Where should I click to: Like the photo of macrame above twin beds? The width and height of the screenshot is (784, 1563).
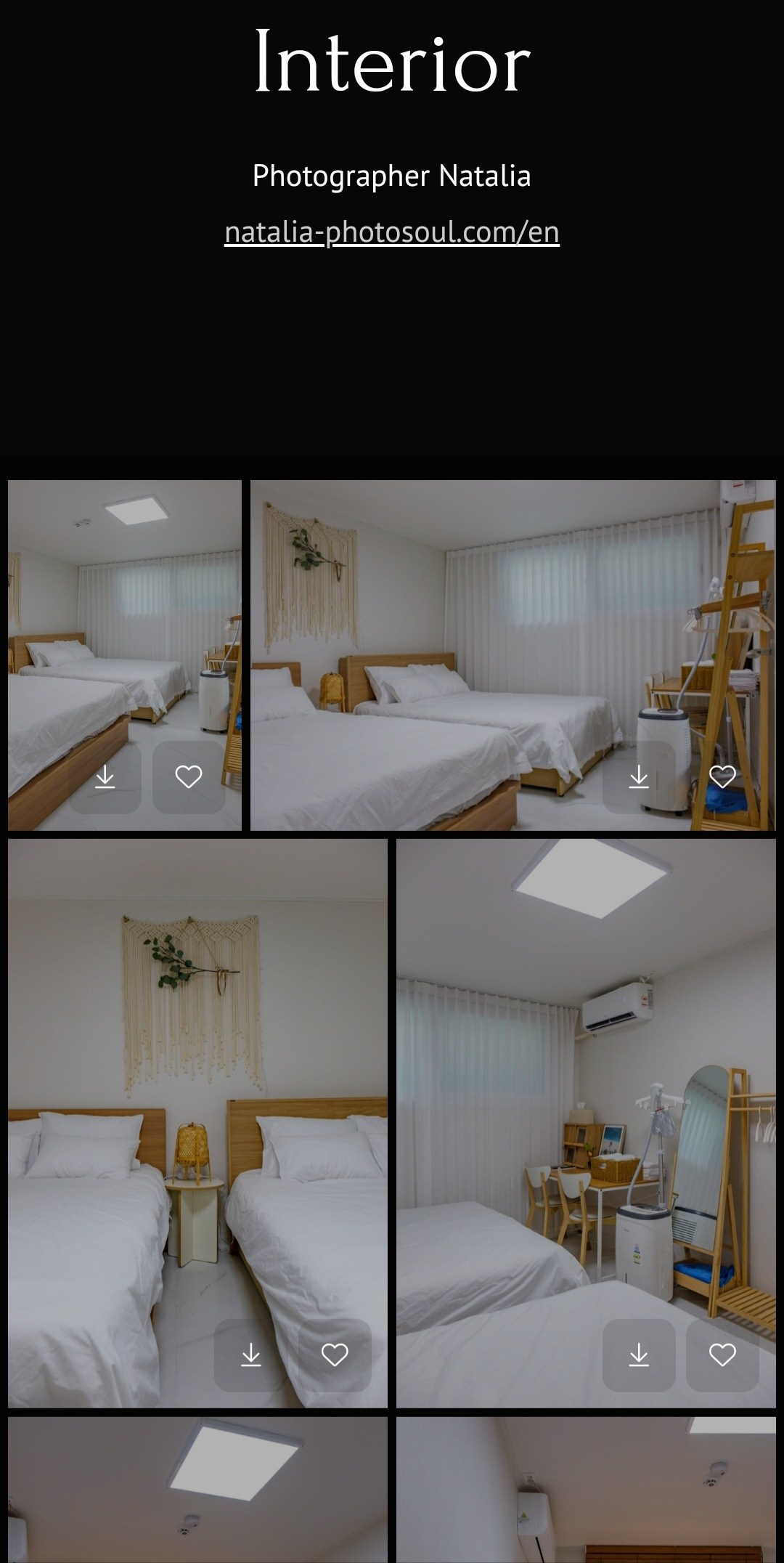pyautogui.click(x=335, y=1355)
